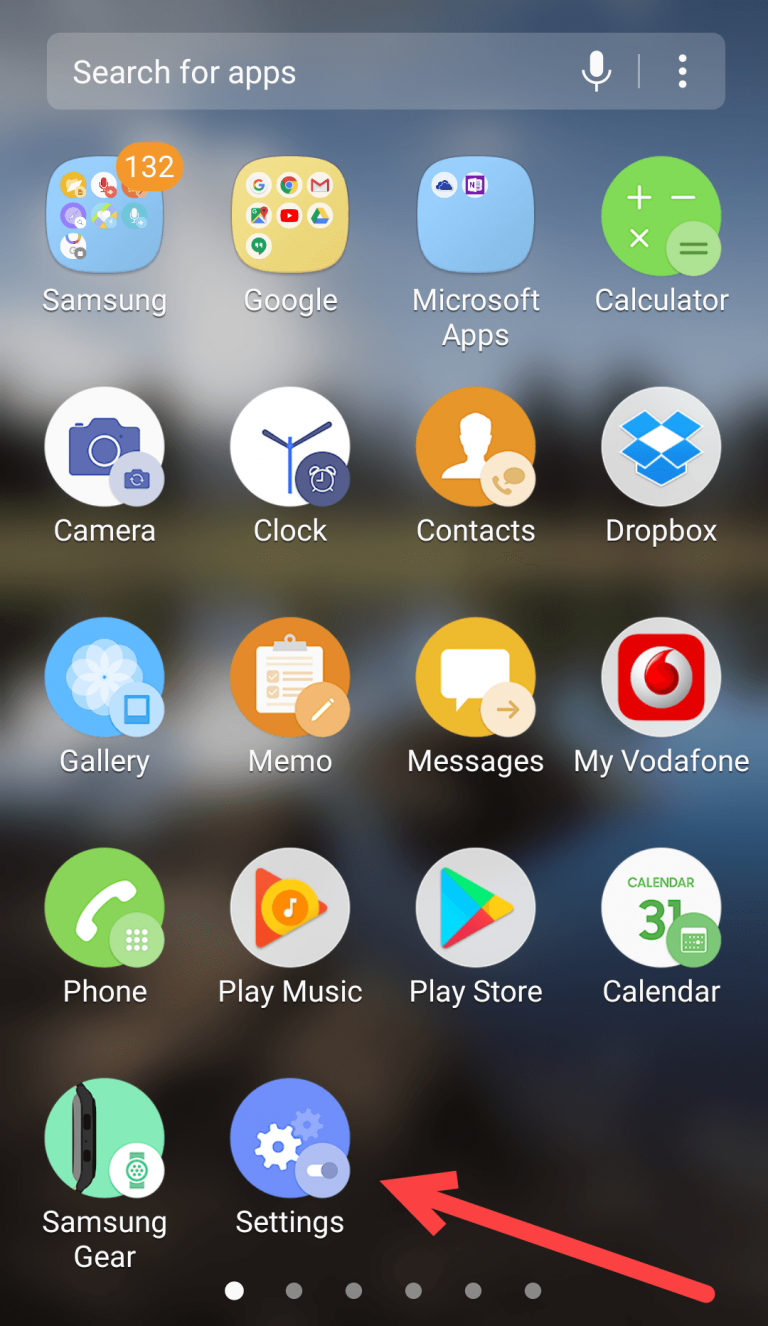Open the Google apps folder
The height and width of the screenshot is (1326, 768).
290,215
